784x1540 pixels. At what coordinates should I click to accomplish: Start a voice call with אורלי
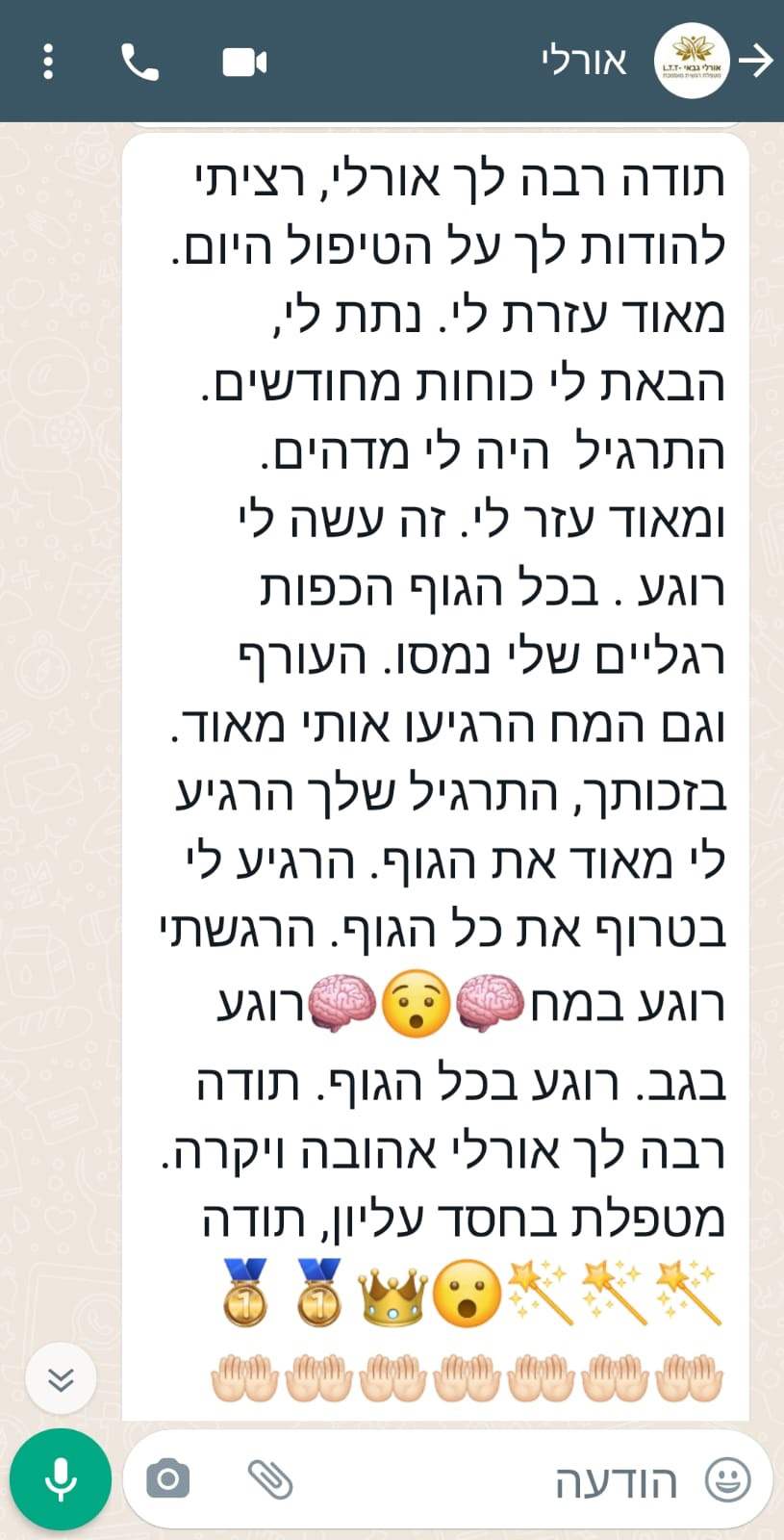(139, 63)
